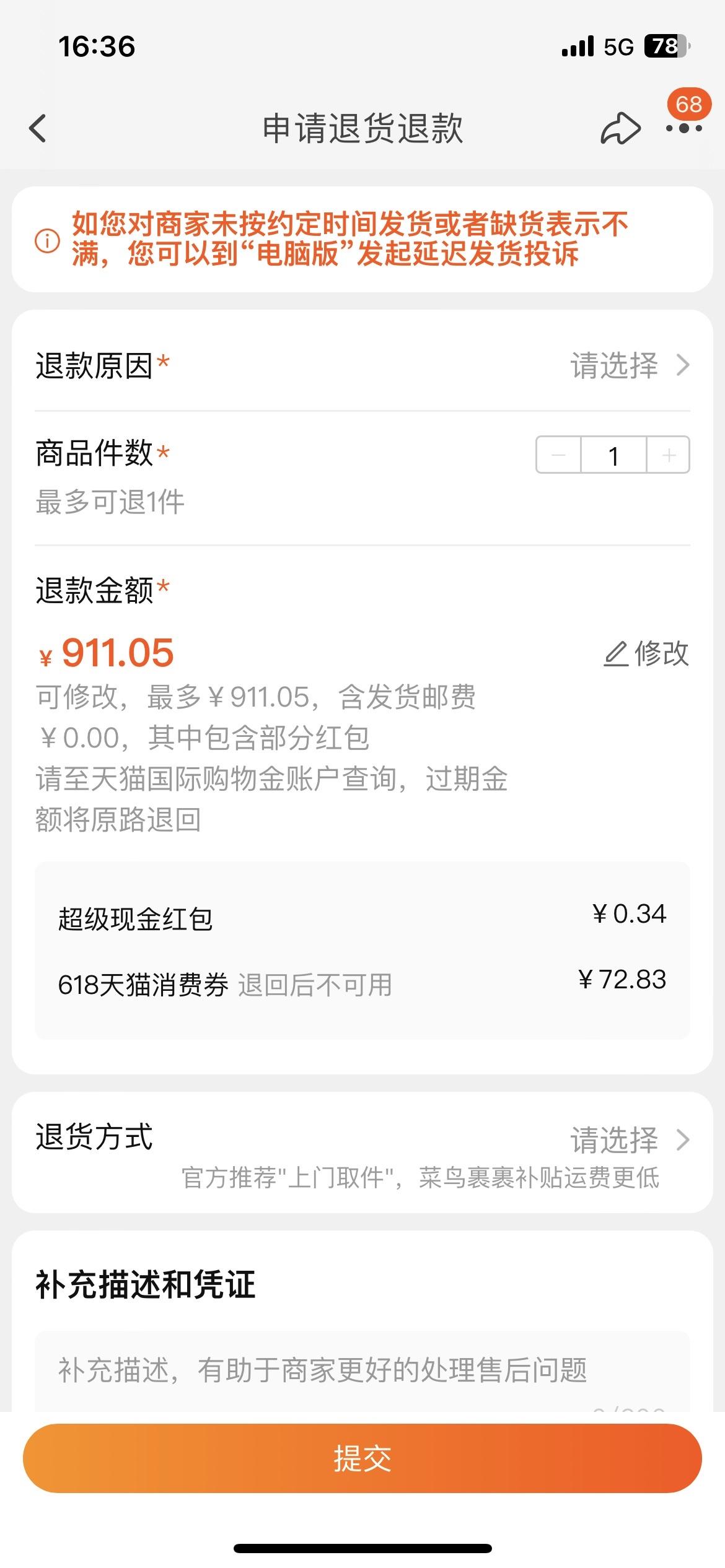Submit the refund request (提交)
Image resolution: width=725 pixels, height=1568 pixels.
coord(362,1458)
